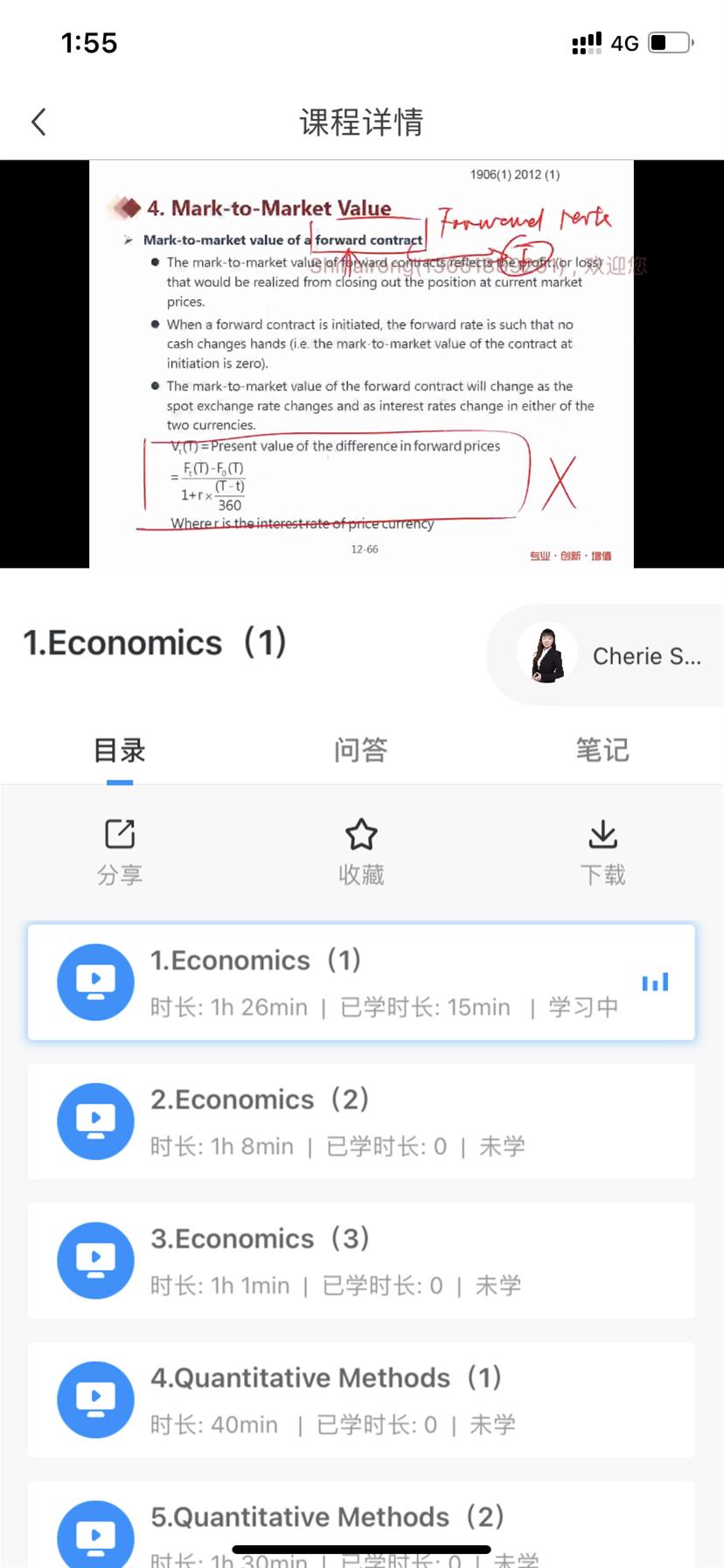Tap the lecture video to show player controls

(x=361, y=363)
